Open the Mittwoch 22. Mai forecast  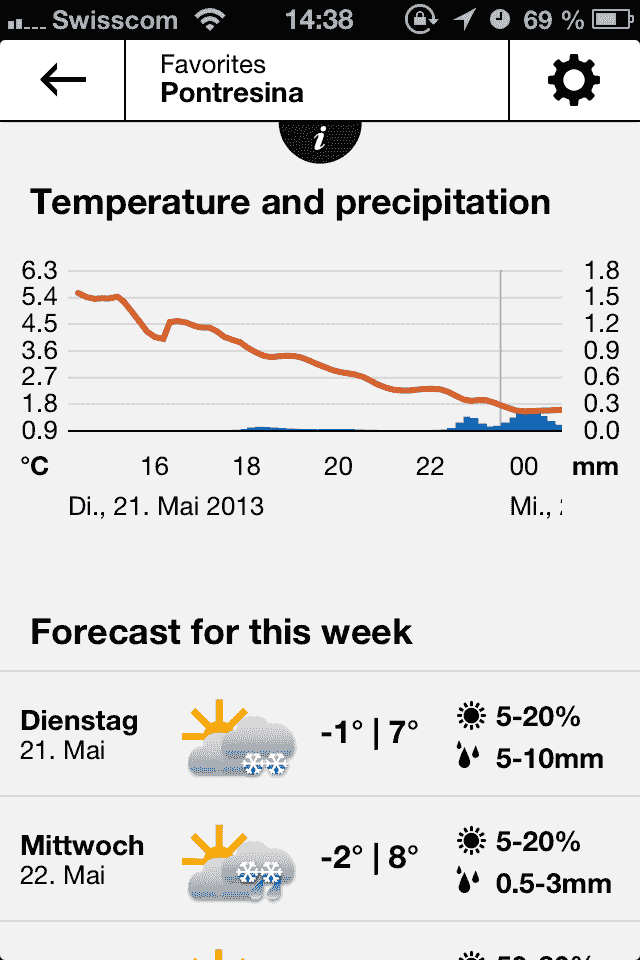320,859
